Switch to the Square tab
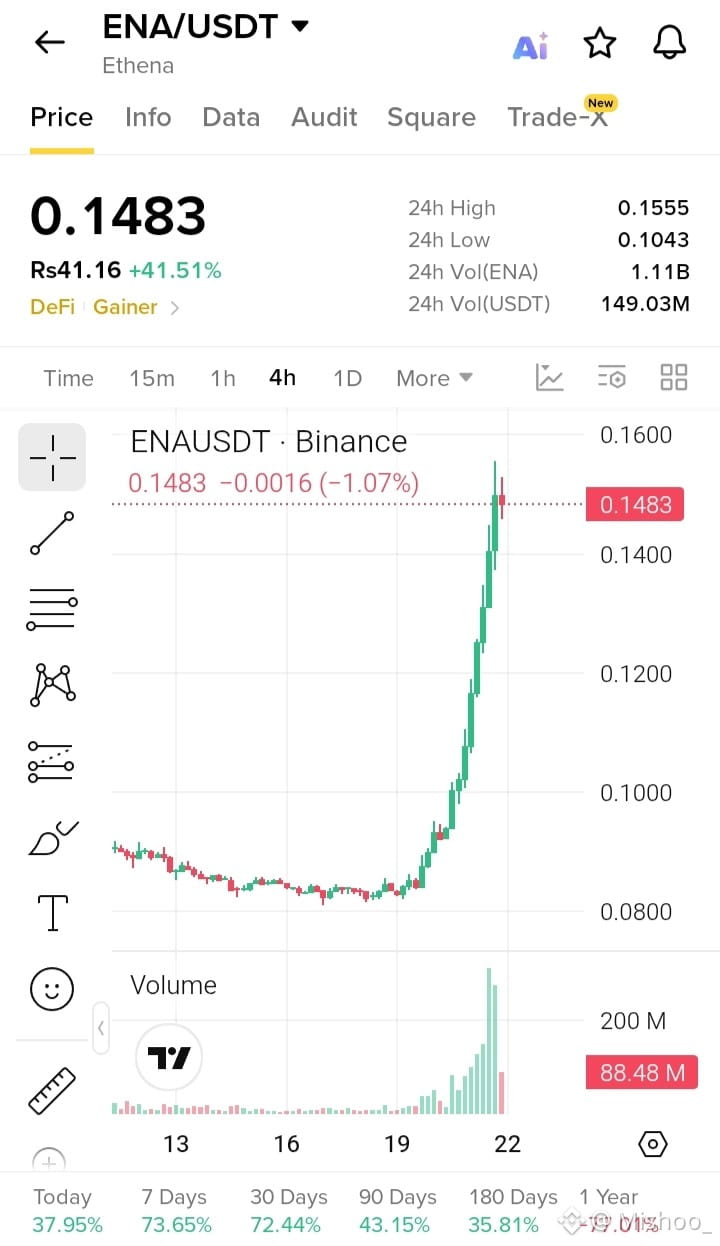The width and height of the screenshot is (720, 1246). [431, 117]
